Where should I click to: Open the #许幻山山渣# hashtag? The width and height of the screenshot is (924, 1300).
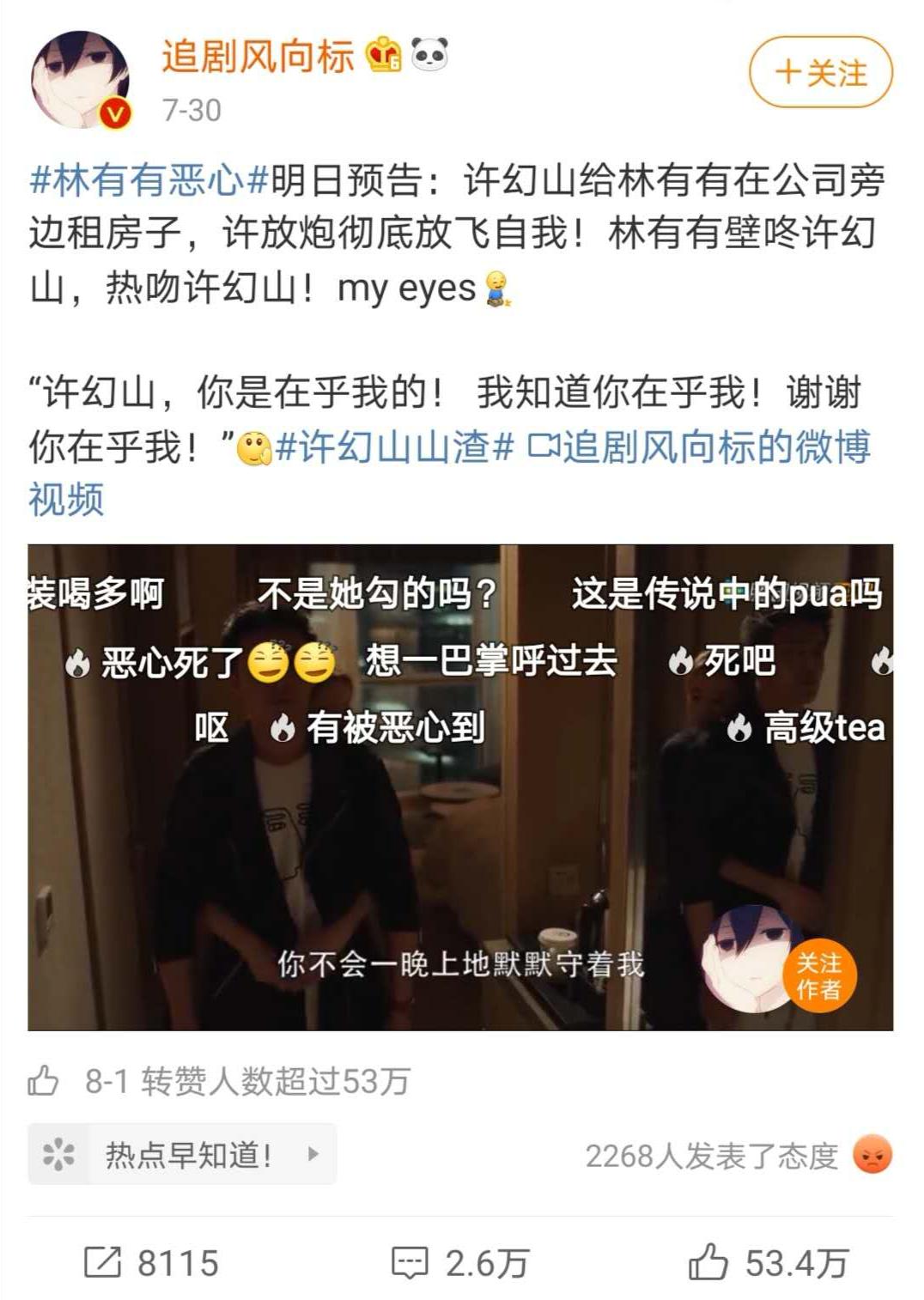395,446
